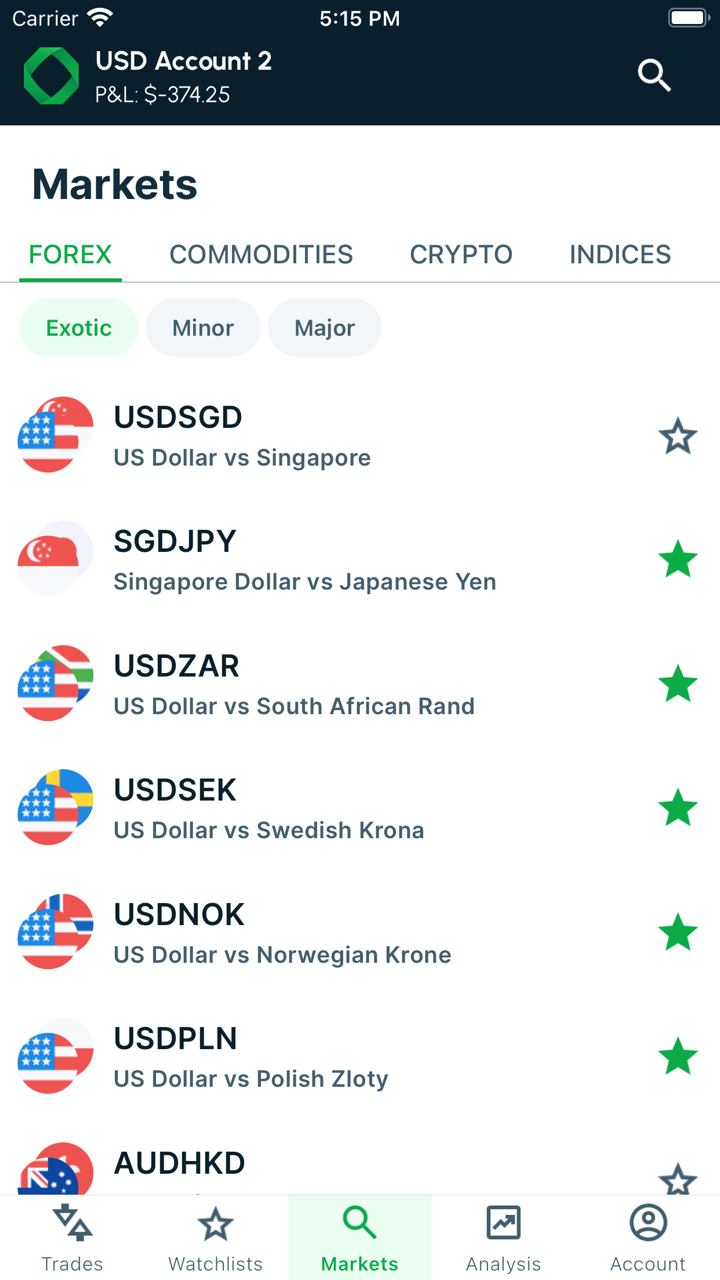This screenshot has height=1280, width=720.
Task: Open the Watchlists tab
Action: (x=215, y=1238)
